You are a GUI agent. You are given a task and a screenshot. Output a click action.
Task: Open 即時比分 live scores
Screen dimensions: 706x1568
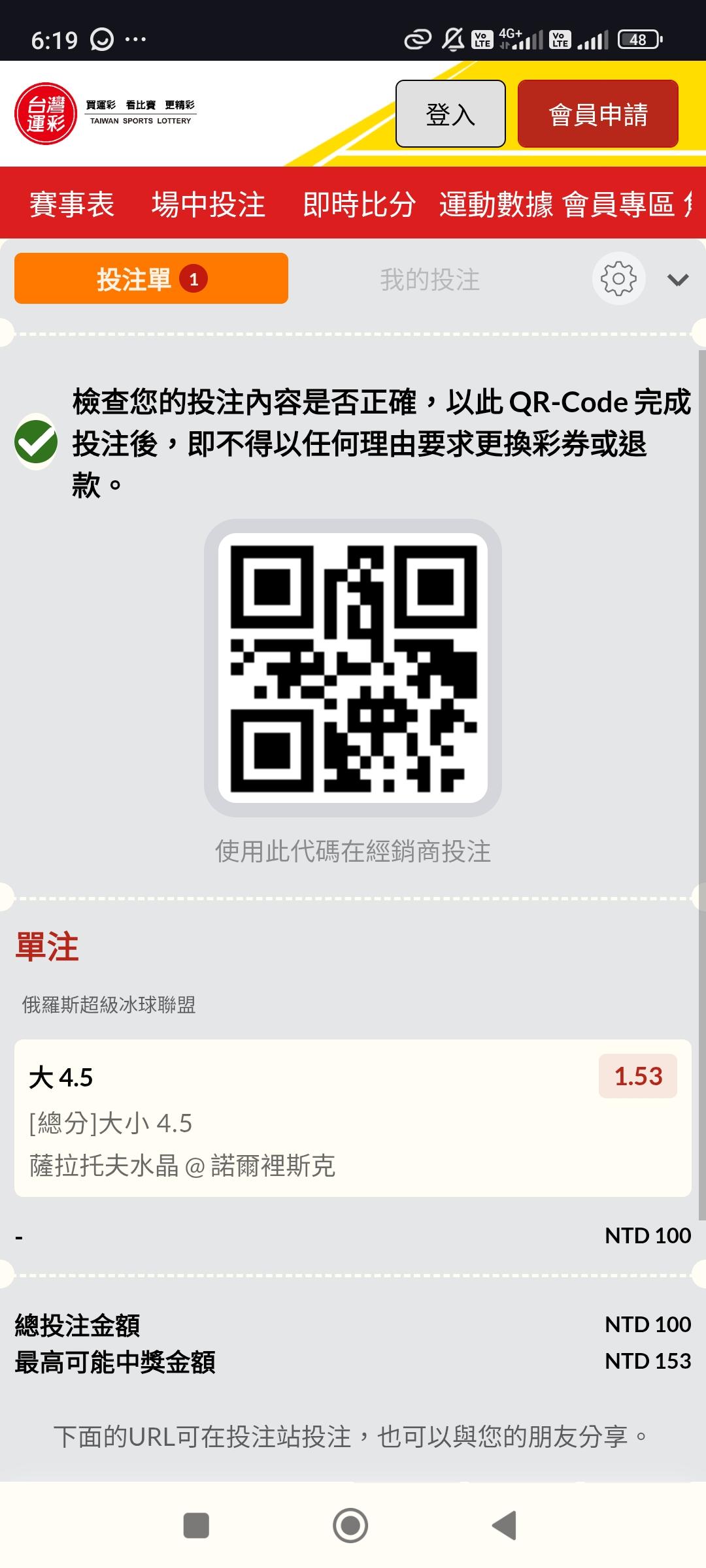click(359, 204)
